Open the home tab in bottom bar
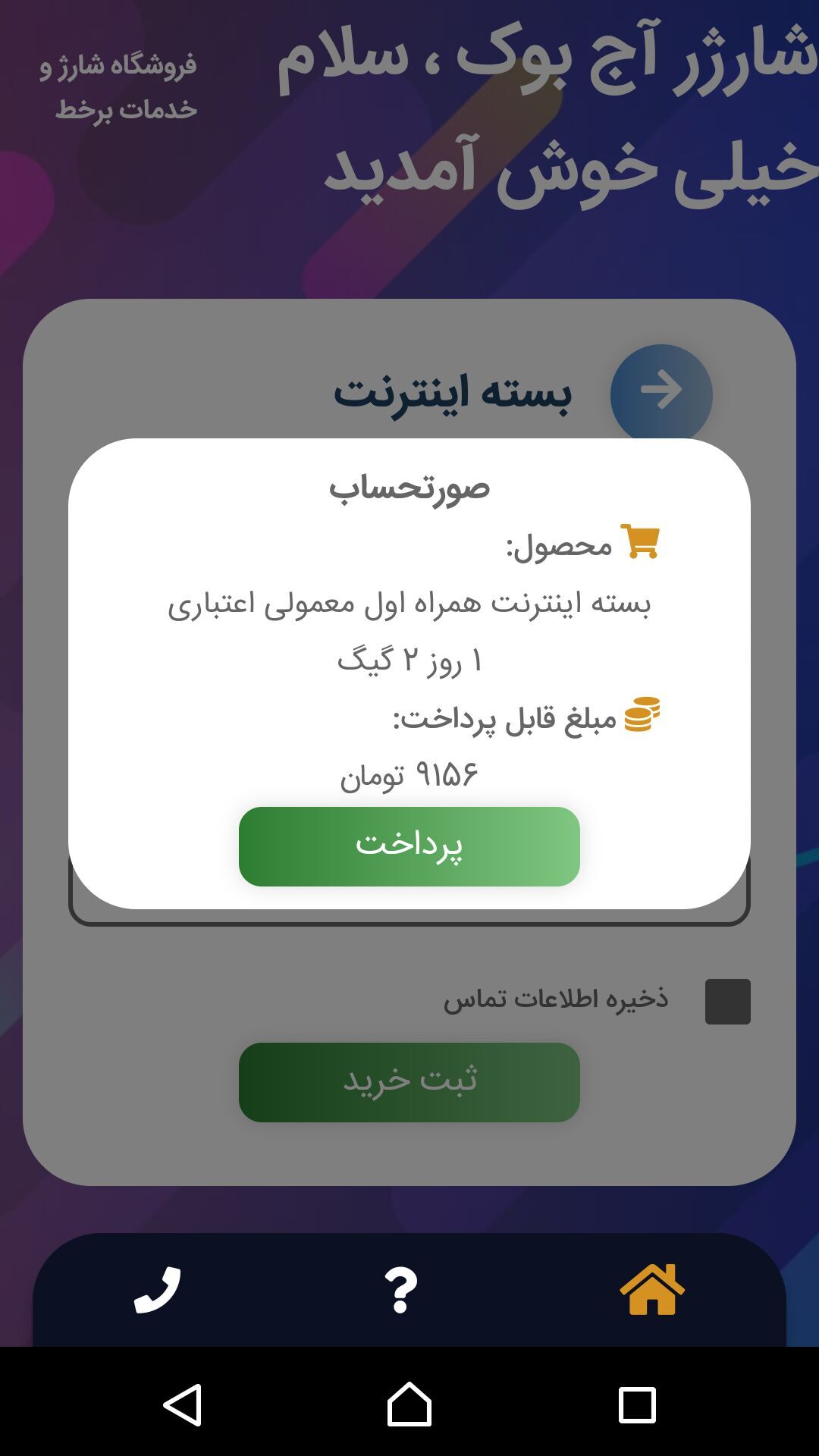The image size is (819, 1456). (652, 1290)
